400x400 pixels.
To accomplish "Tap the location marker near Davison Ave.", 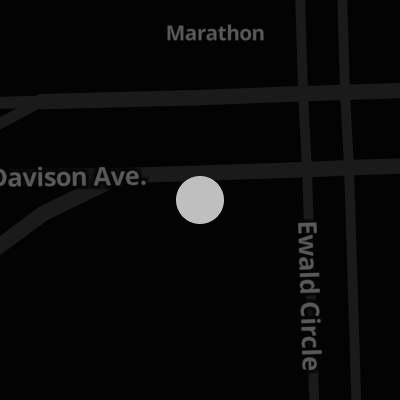I will pyautogui.click(x=200, y=200).
